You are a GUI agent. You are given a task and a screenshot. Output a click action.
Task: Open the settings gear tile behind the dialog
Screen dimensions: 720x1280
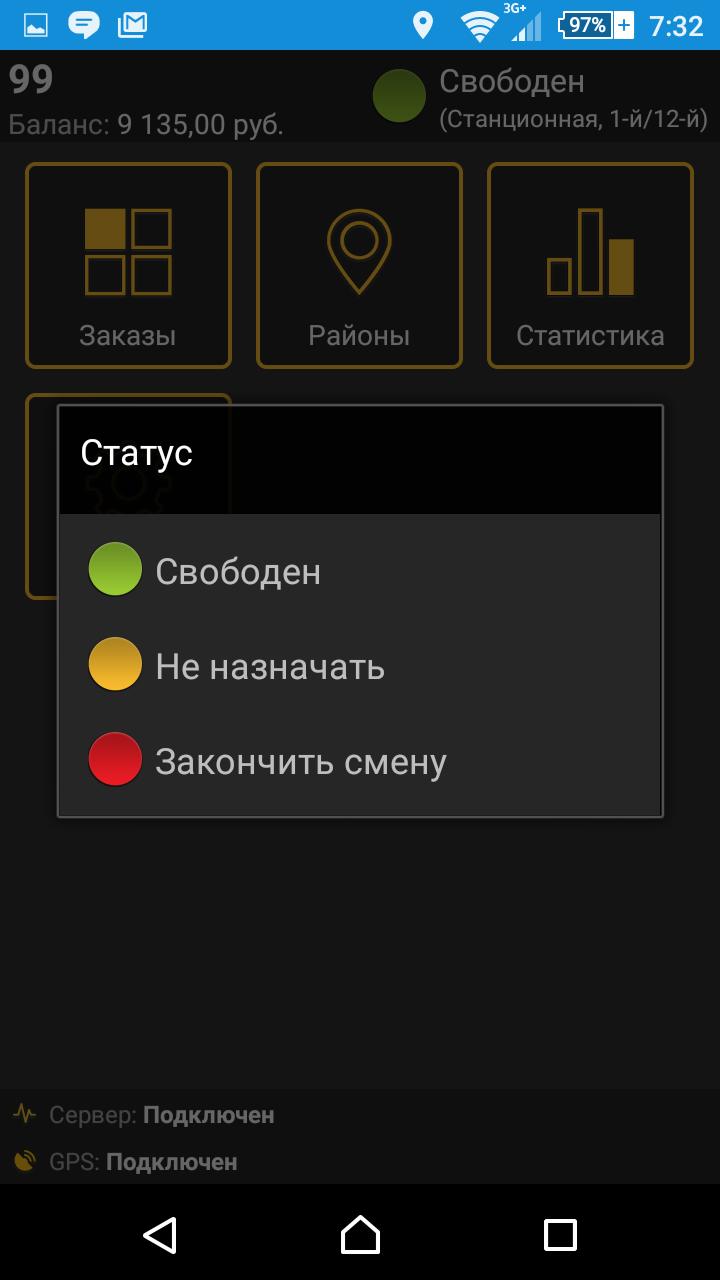coord(128,490)
